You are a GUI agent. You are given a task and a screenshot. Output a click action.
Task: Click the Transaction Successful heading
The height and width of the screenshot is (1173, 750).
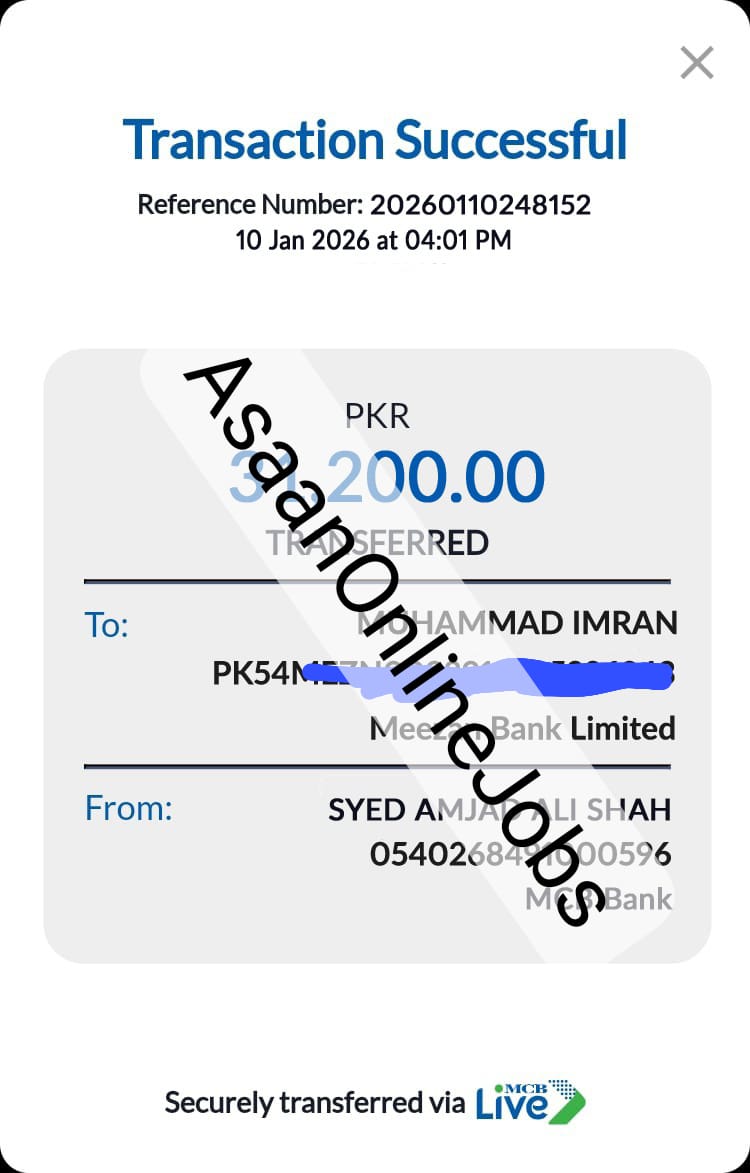pyautogui.click(x=374, y=140)
